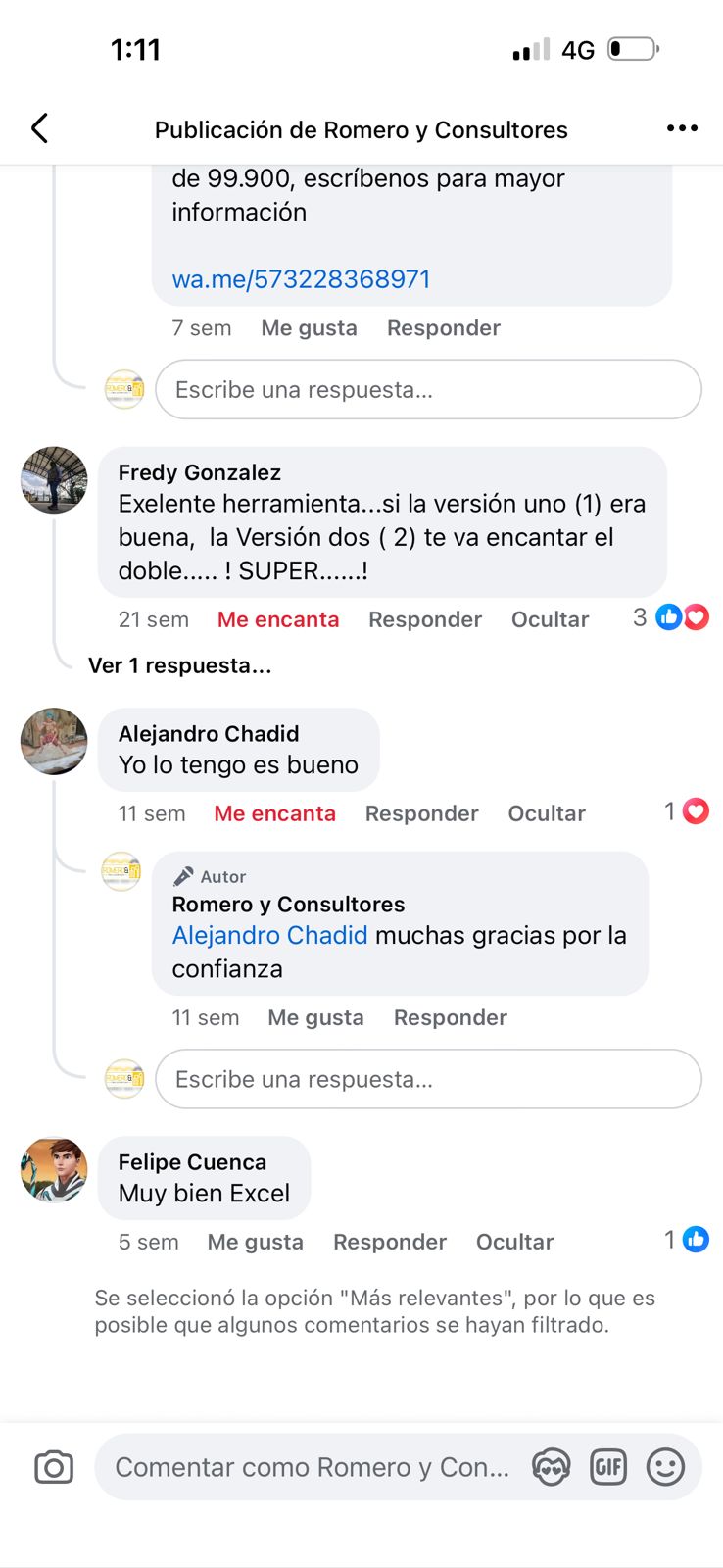
Task: Open the emoji picker in the comment bar
Action: point(665,1467)
